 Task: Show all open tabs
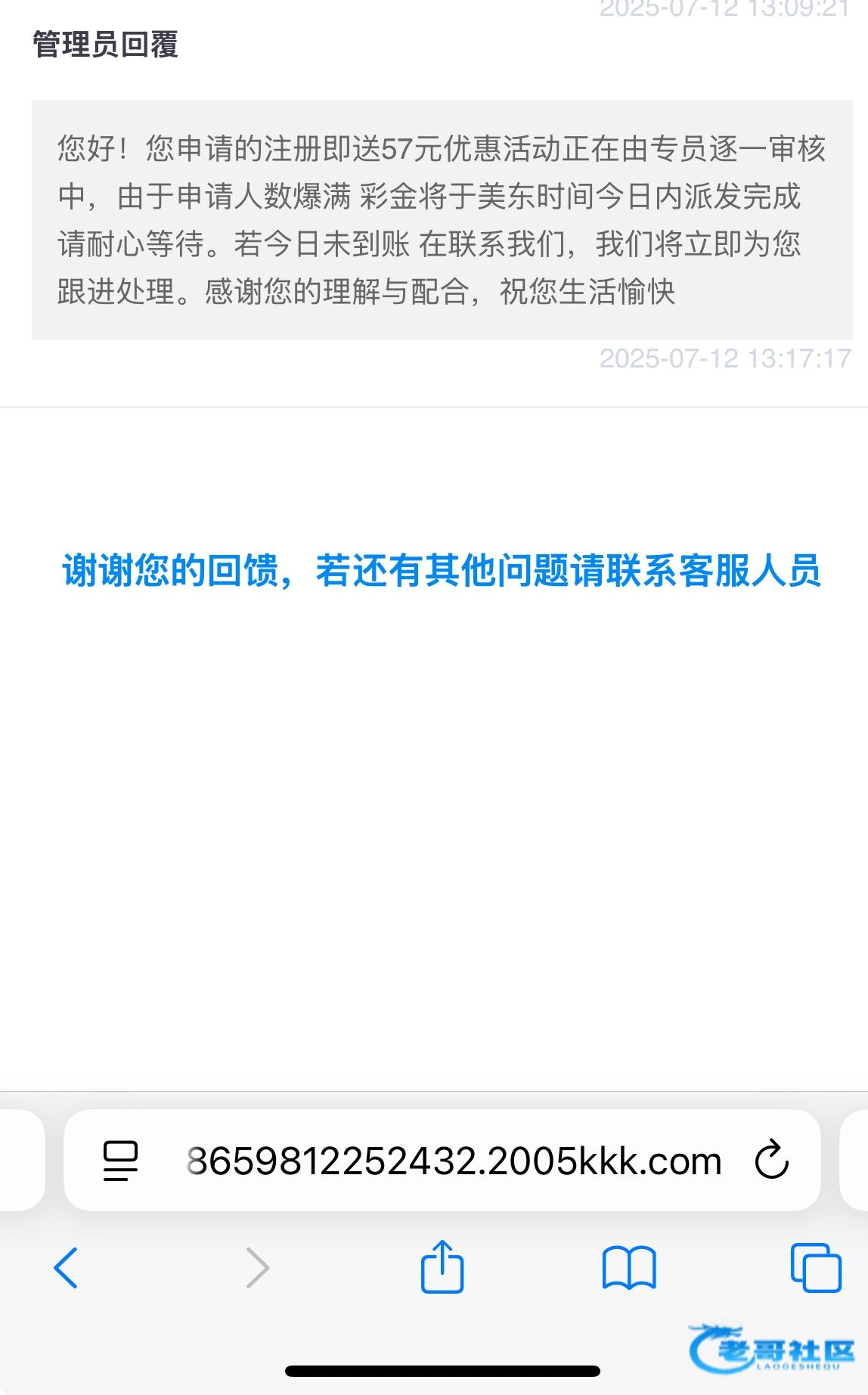coord(816,1267)
